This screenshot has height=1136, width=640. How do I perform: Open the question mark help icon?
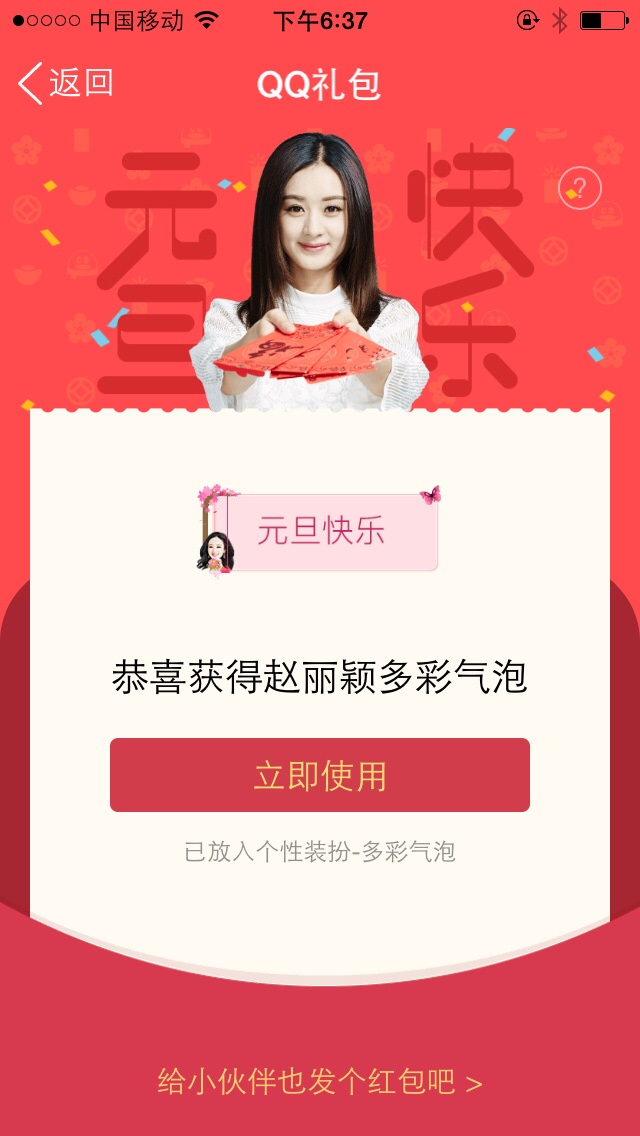click(580, 188)
